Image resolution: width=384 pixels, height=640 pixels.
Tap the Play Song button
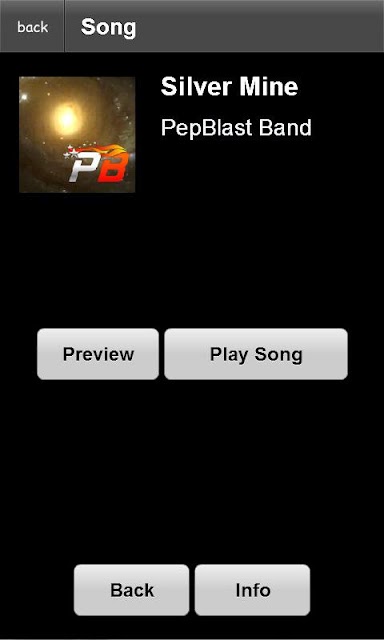click(256, 354)
